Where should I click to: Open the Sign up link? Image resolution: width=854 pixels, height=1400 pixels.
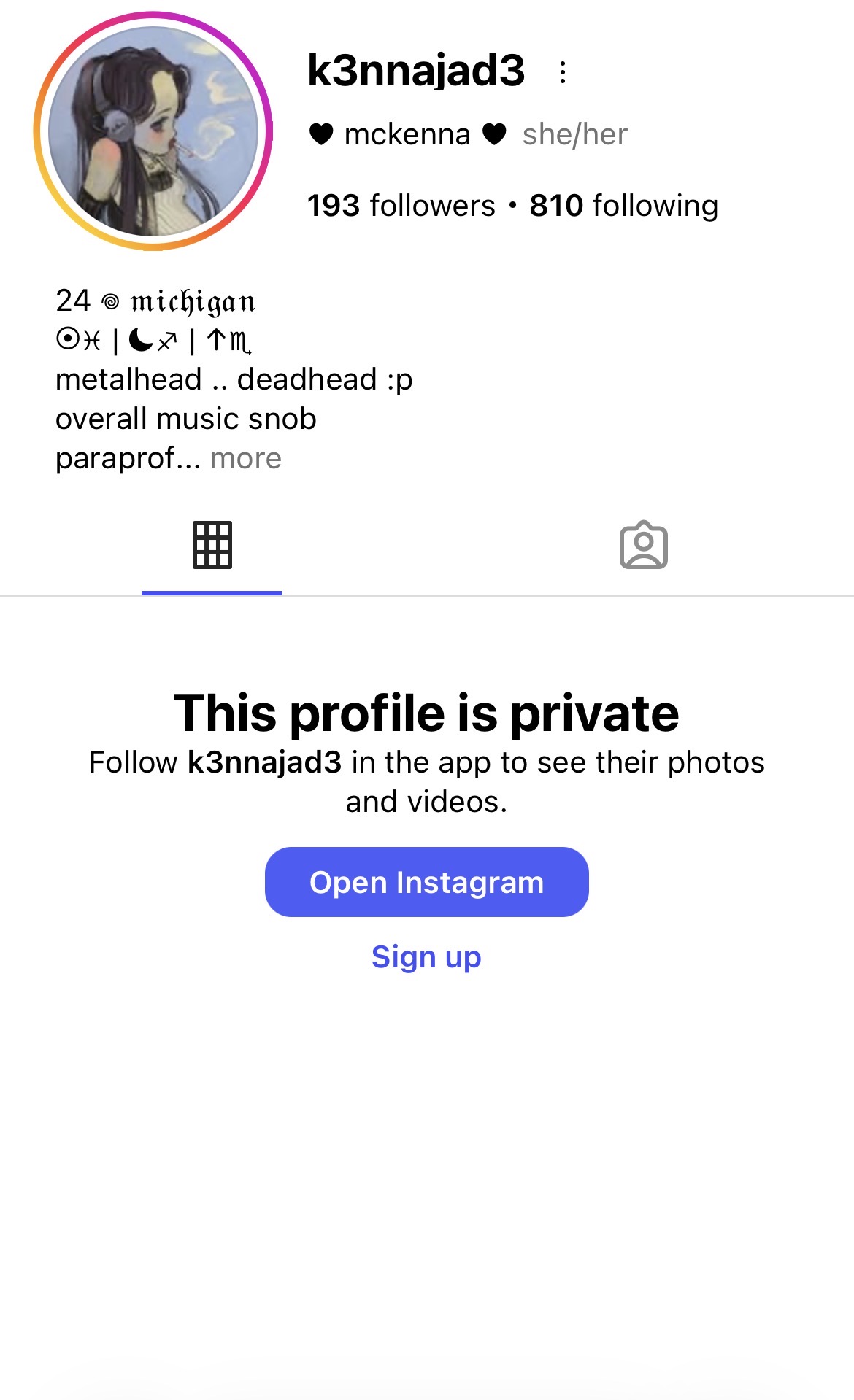[x=426, y=956]
